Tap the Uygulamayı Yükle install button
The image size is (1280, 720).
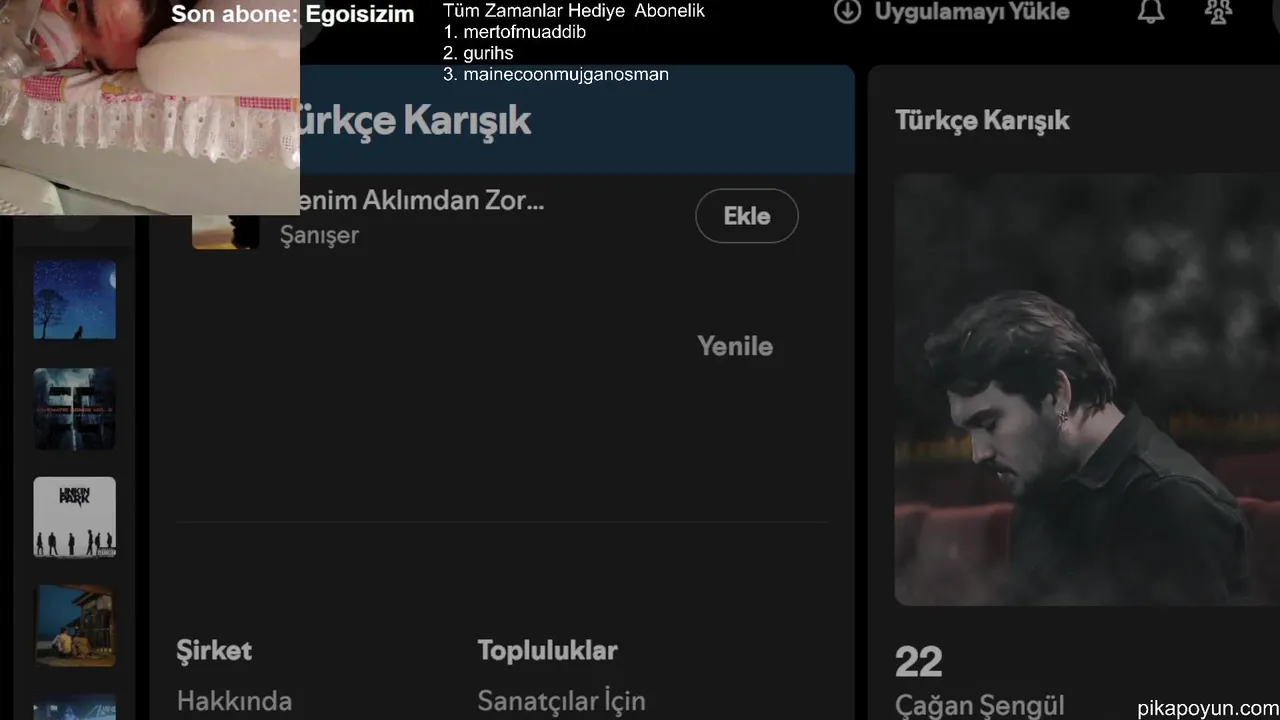(x=952, y=12)
